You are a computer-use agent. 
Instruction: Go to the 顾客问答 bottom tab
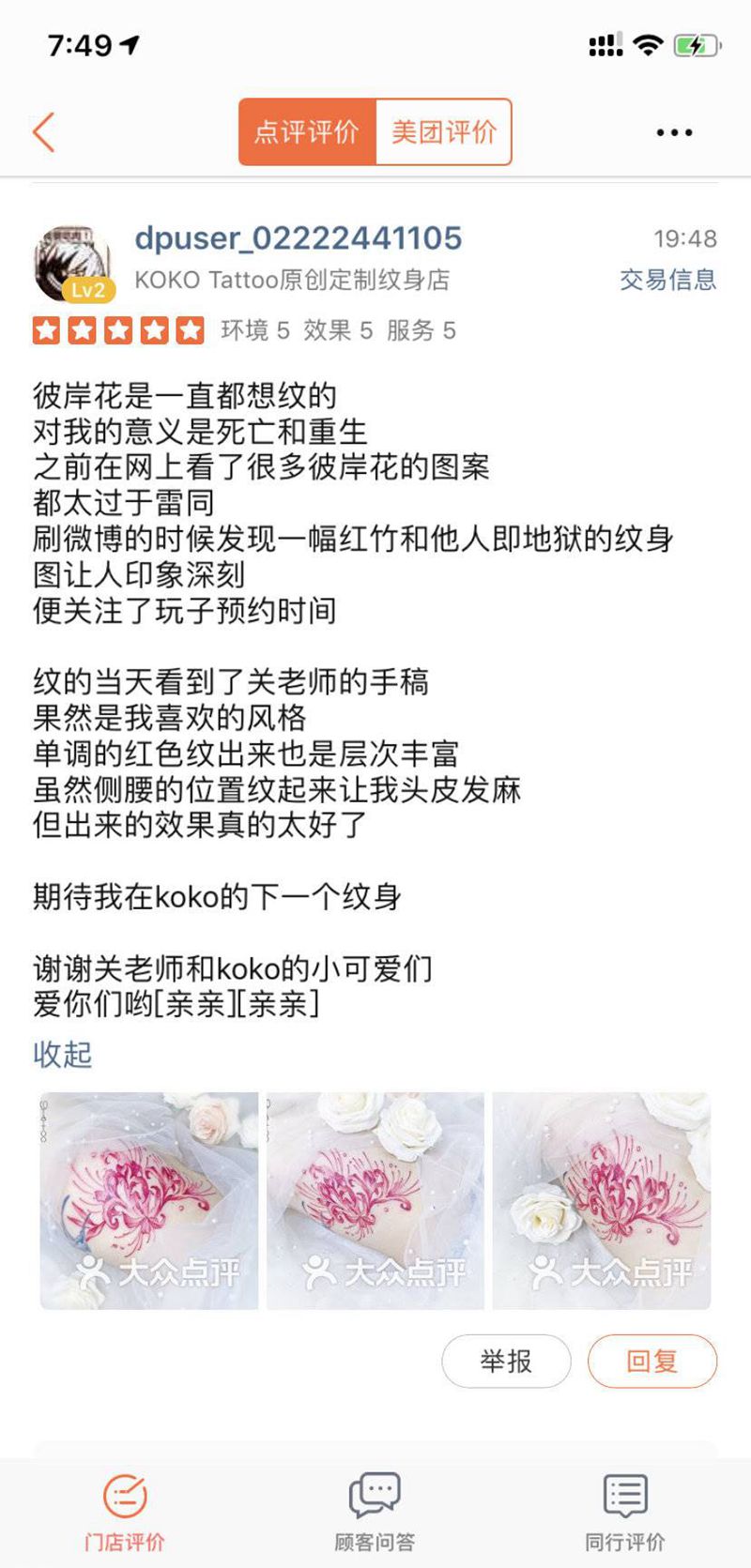[x=375, y=1513]
